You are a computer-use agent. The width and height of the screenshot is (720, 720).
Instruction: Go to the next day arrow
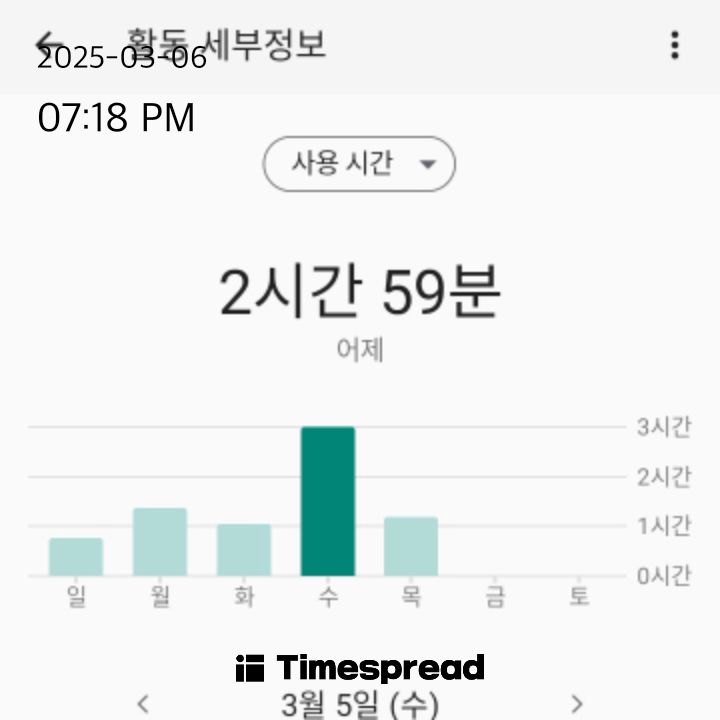576,704
